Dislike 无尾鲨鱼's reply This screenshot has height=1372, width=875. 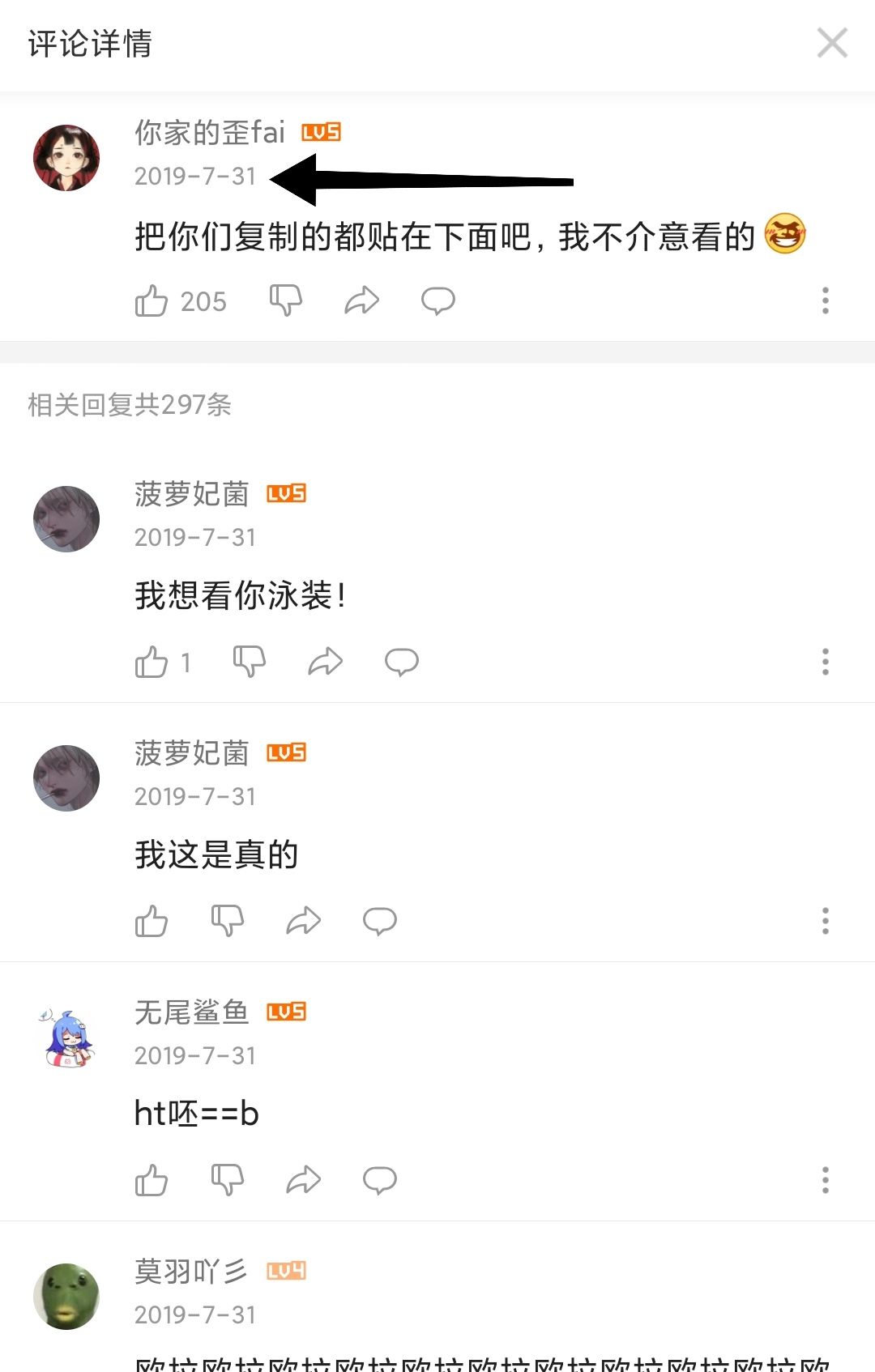coord(227,1181)
